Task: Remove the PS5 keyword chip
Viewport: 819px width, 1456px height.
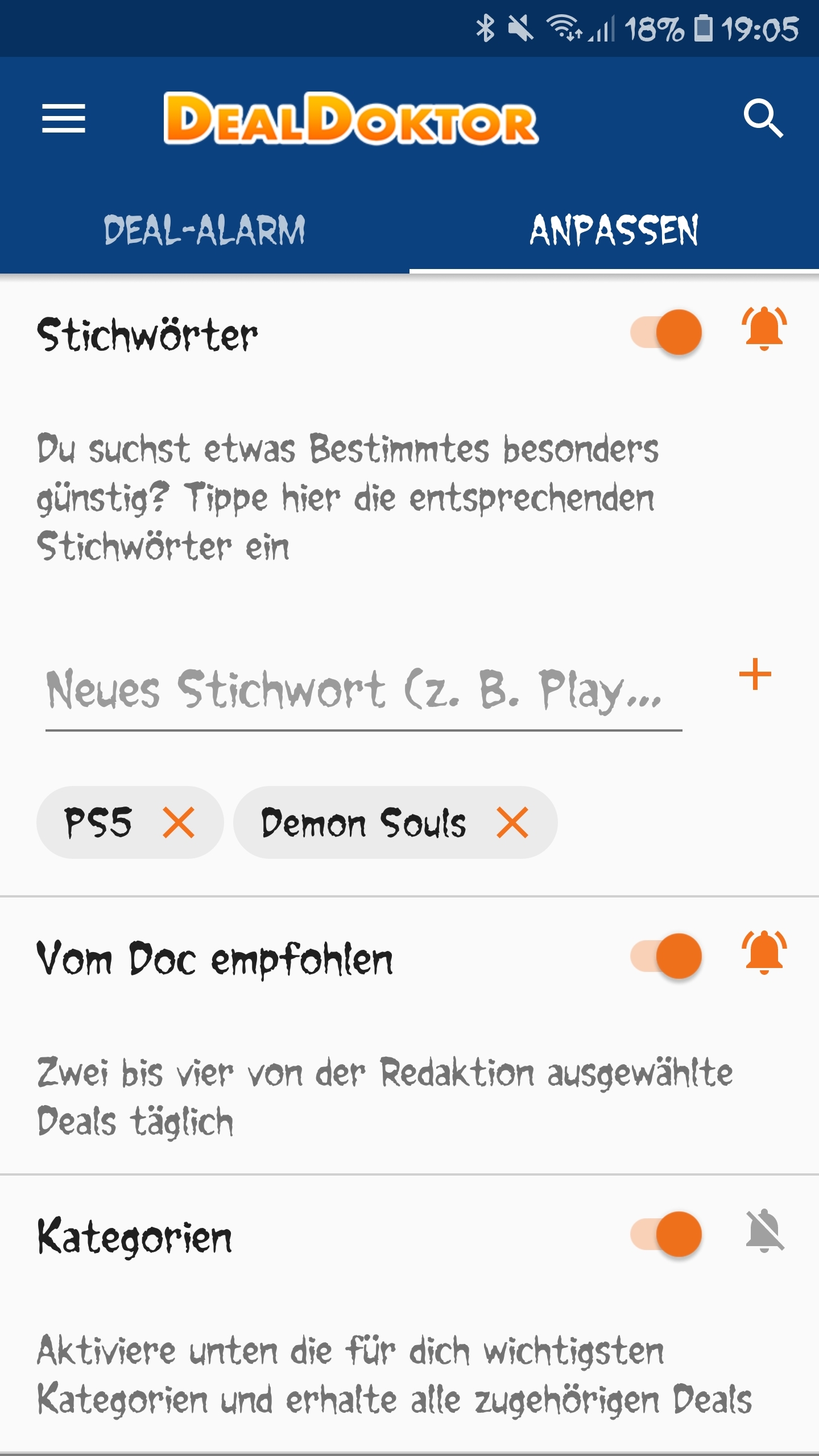Action: 179,822
